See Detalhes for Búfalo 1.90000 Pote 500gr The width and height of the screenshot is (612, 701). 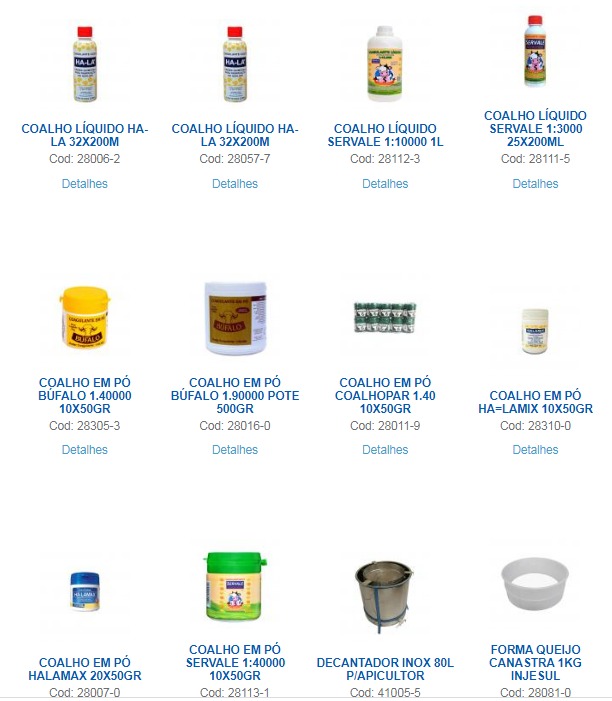point(234,450)
